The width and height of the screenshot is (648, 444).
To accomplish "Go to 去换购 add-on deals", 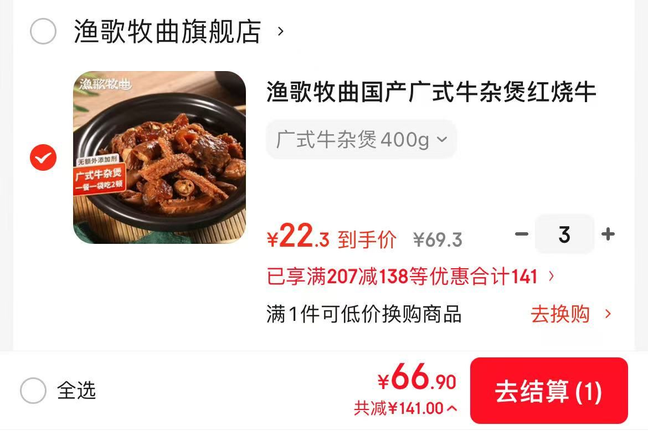I will click(570, 314).
